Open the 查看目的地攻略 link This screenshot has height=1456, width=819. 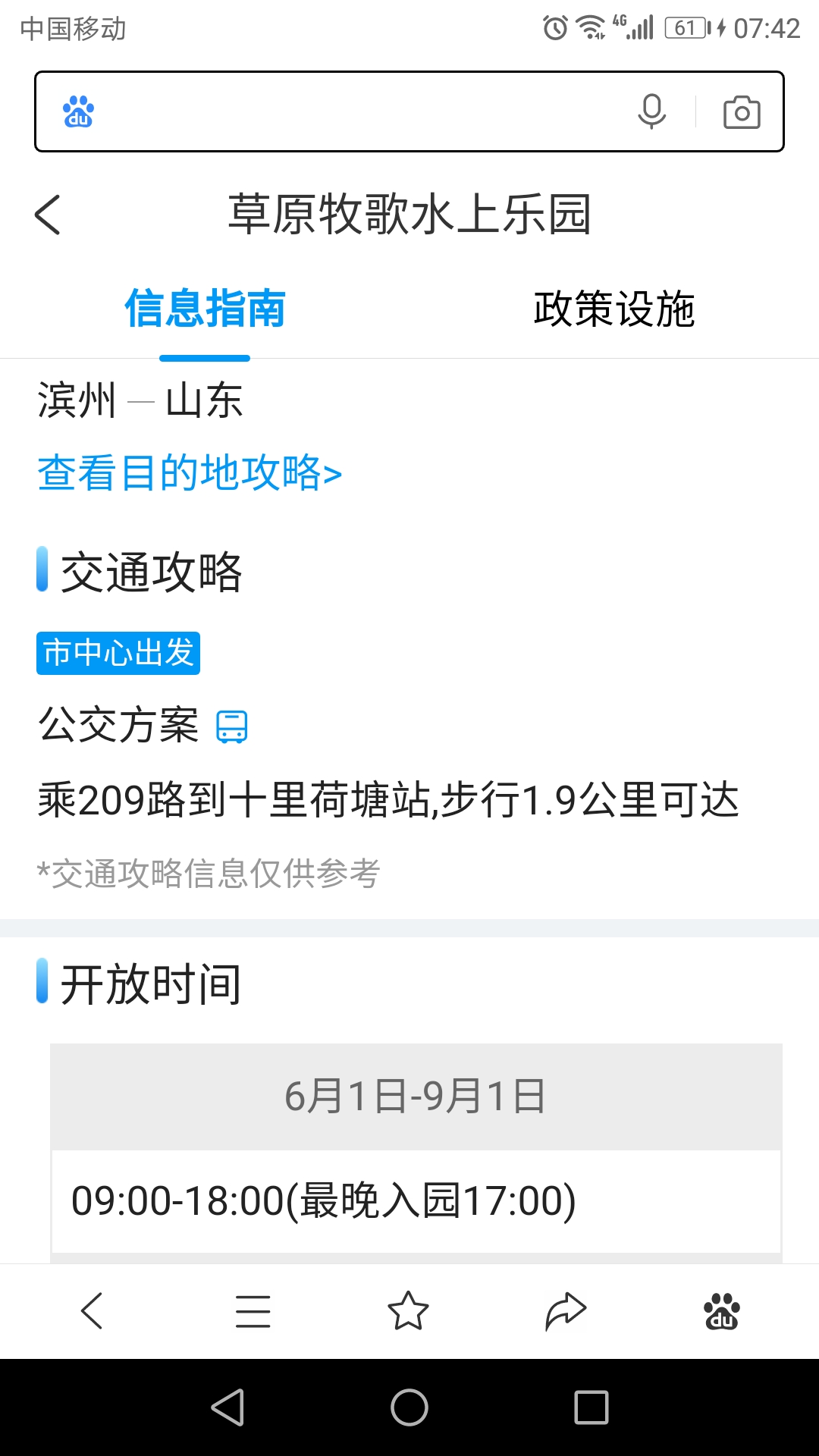pos(190,473)
